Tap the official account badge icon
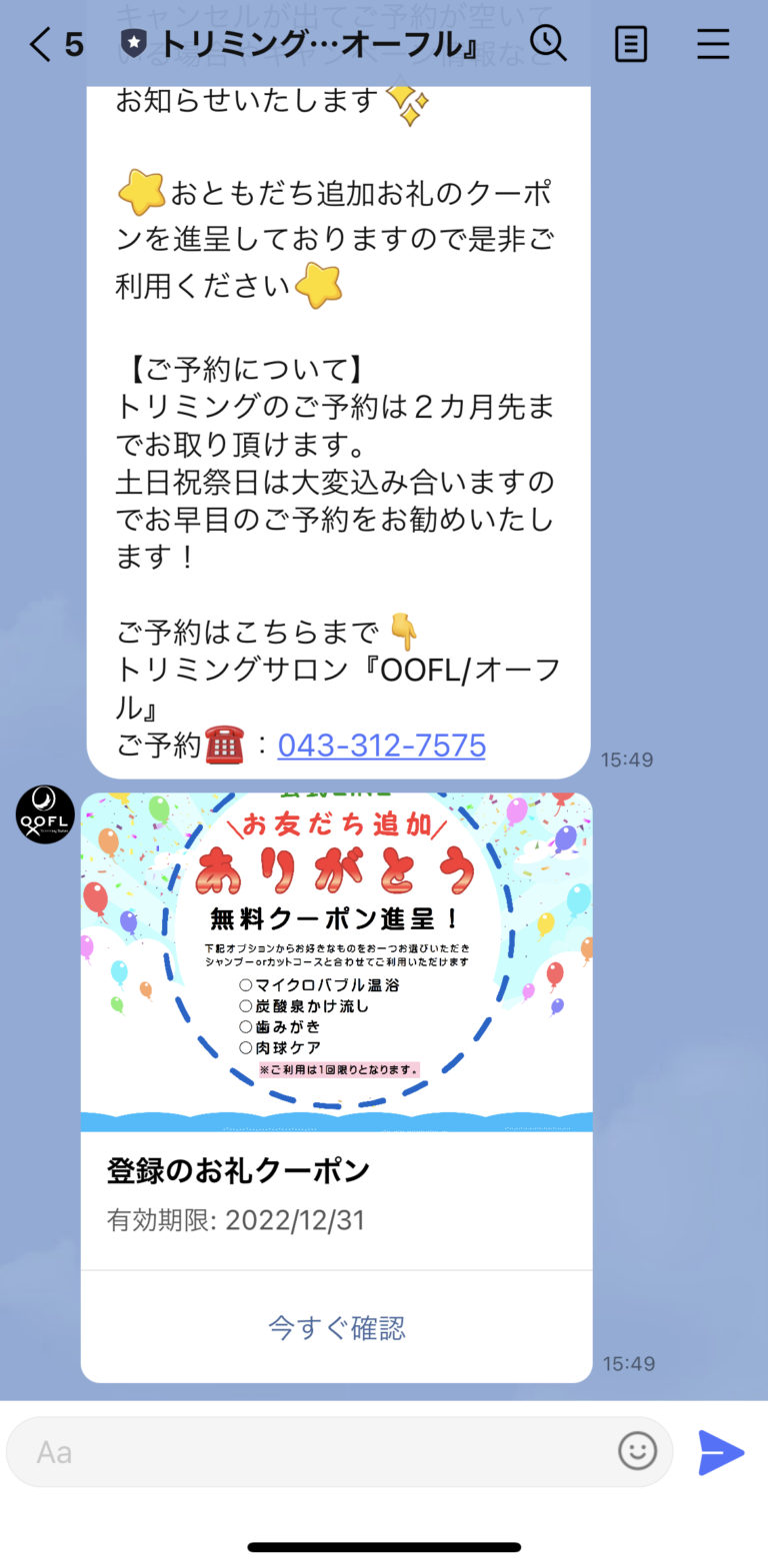 coord(135,42)
